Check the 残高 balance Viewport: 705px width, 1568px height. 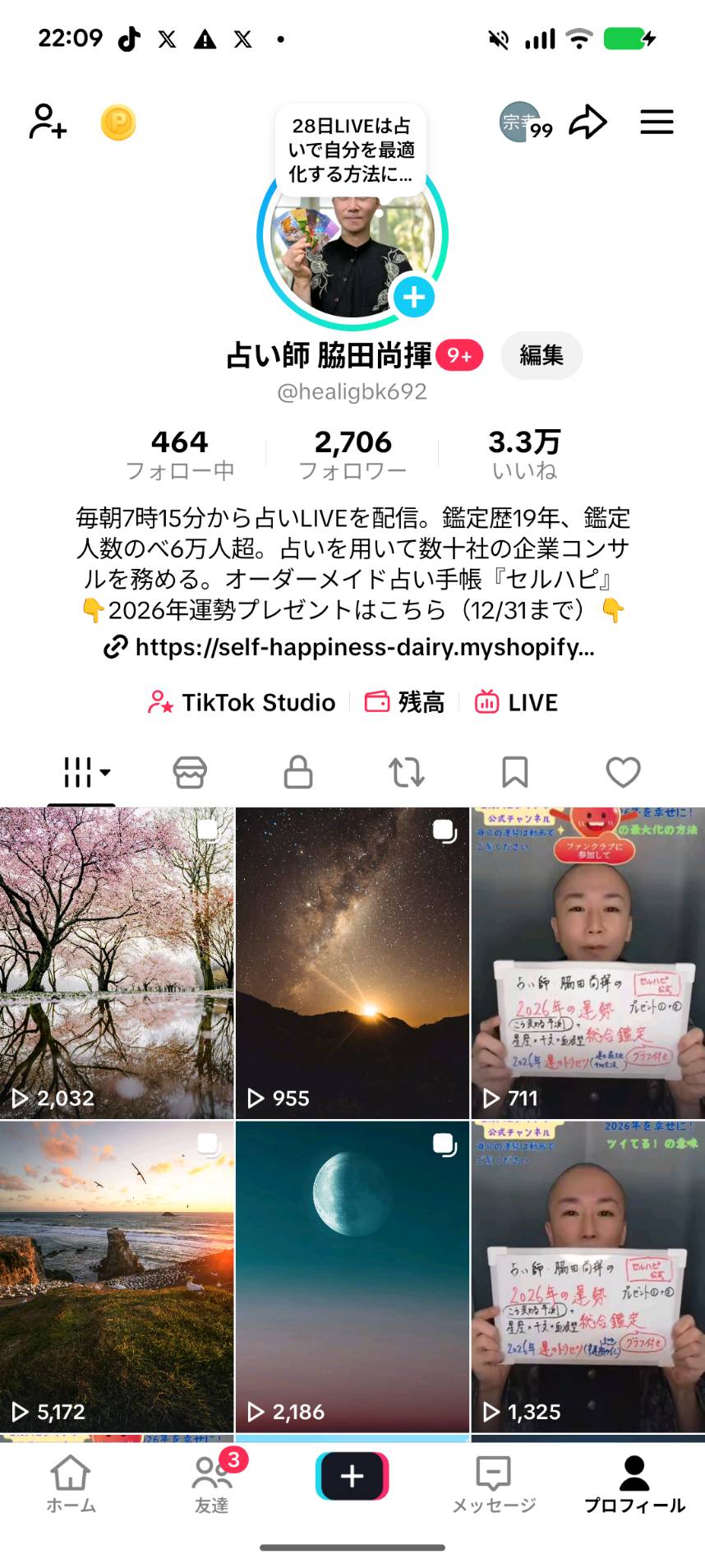coord(405,702)
